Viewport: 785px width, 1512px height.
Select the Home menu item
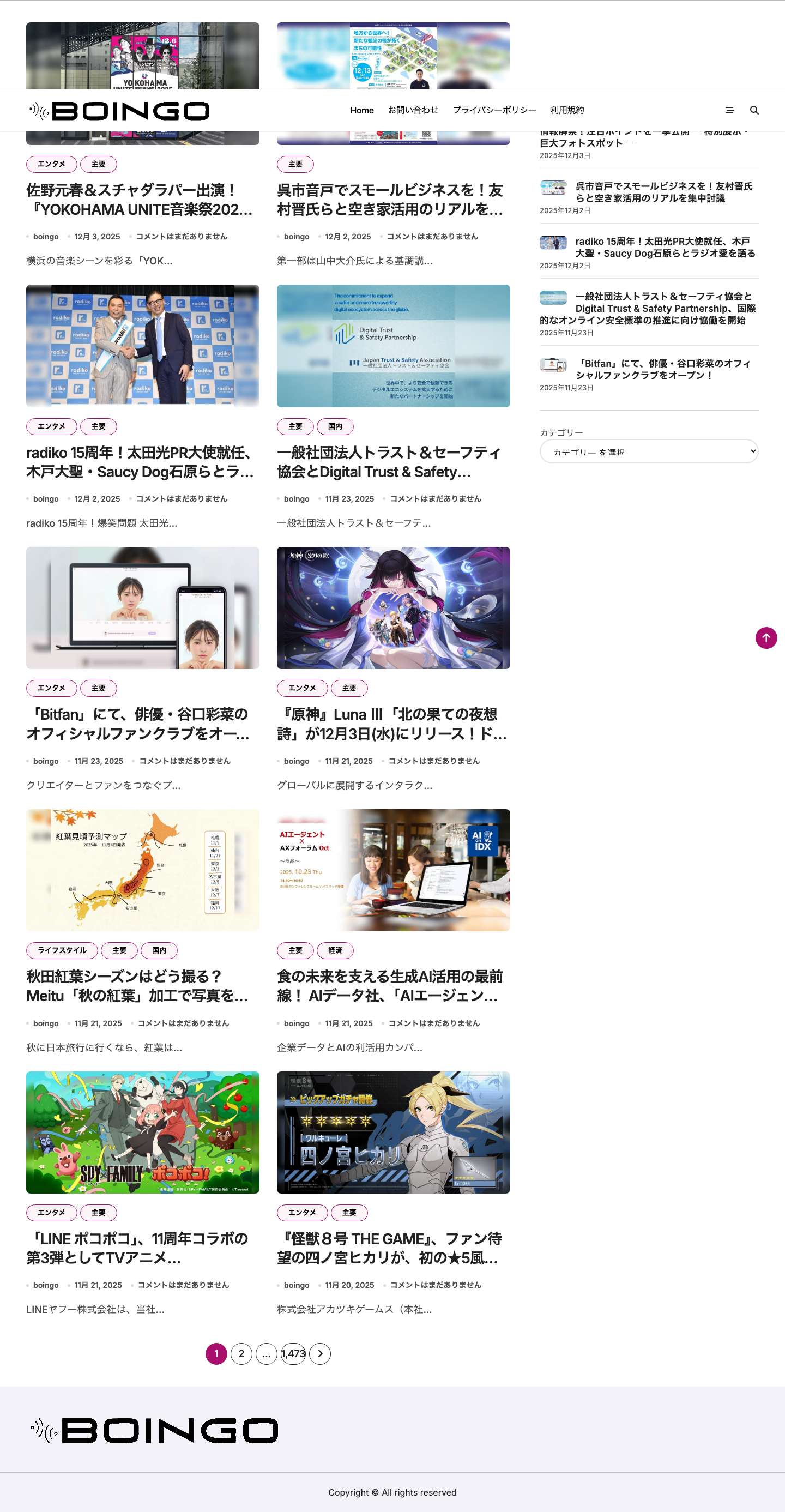tap(362, 110)
